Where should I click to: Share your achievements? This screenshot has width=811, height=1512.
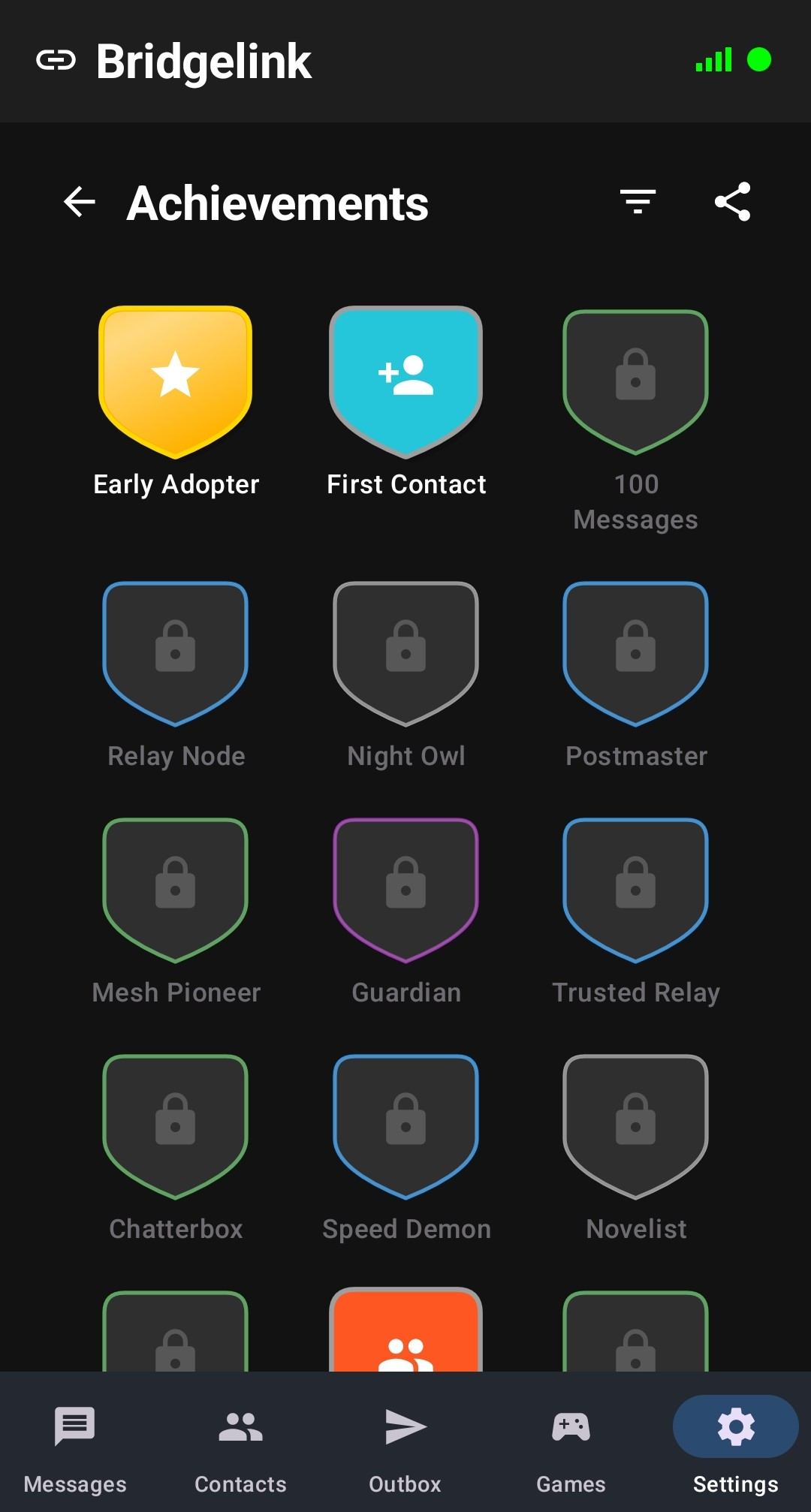732,200
